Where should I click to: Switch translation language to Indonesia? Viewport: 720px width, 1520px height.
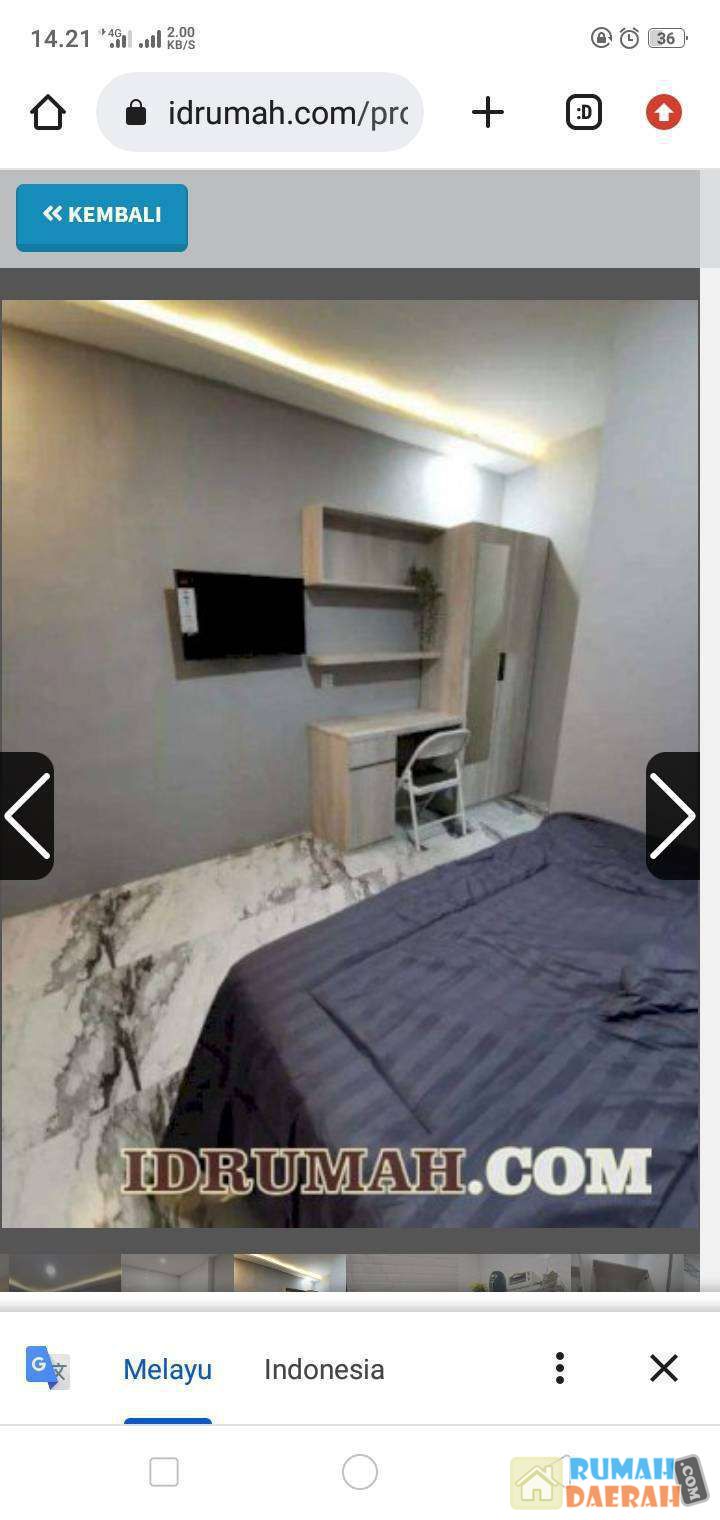323,1369
